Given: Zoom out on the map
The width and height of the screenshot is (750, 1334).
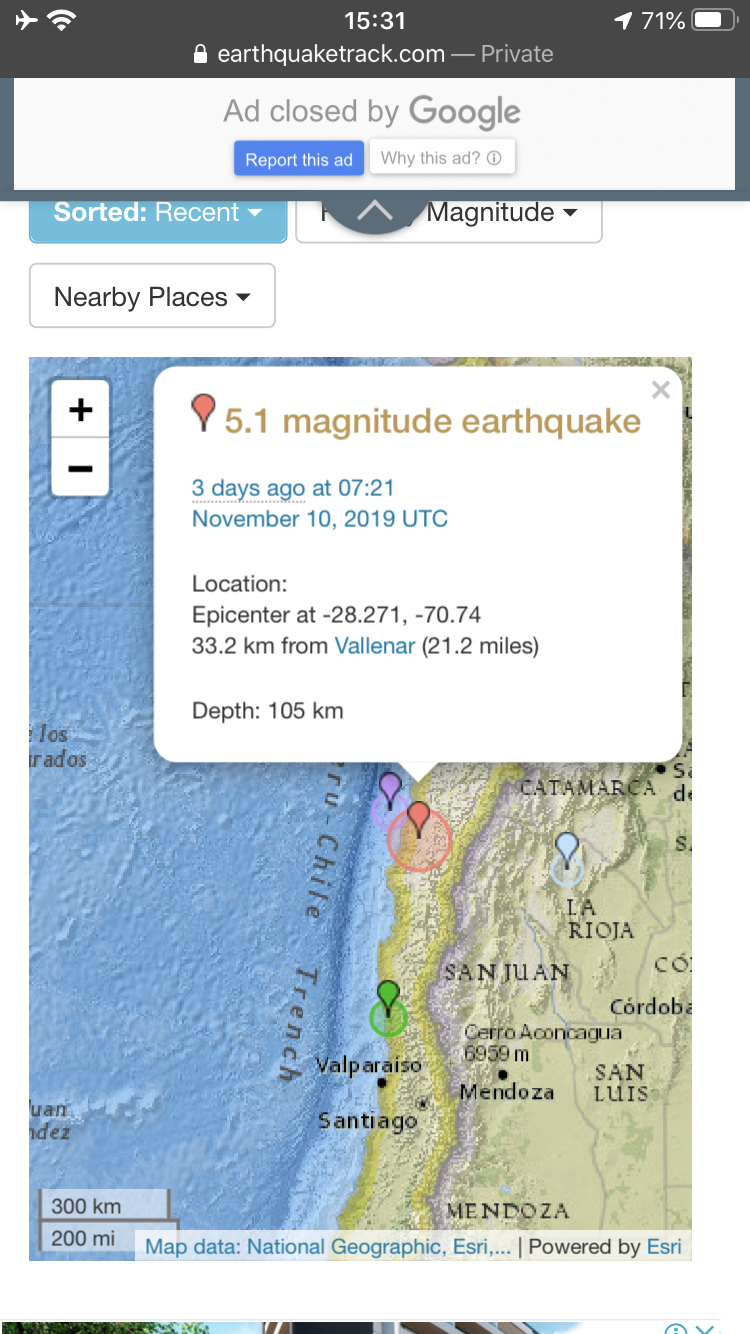Looking at the screenshot, I should coord(80,467).
